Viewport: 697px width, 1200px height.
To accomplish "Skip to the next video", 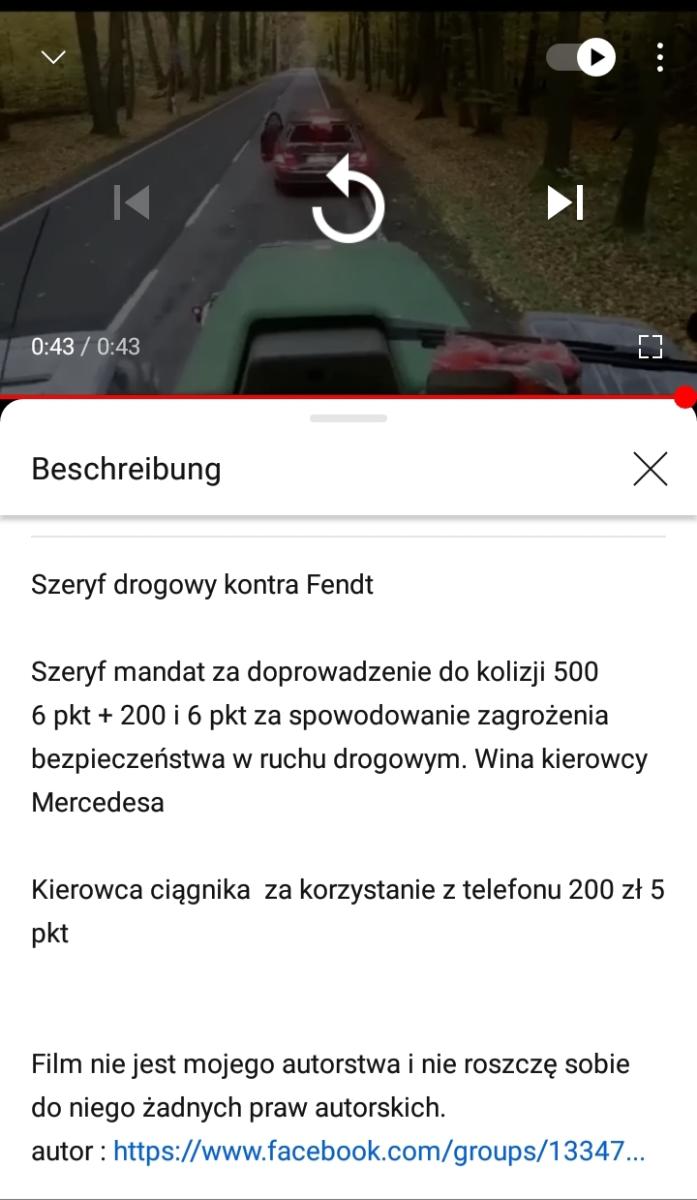I will [x=565, y=203].
